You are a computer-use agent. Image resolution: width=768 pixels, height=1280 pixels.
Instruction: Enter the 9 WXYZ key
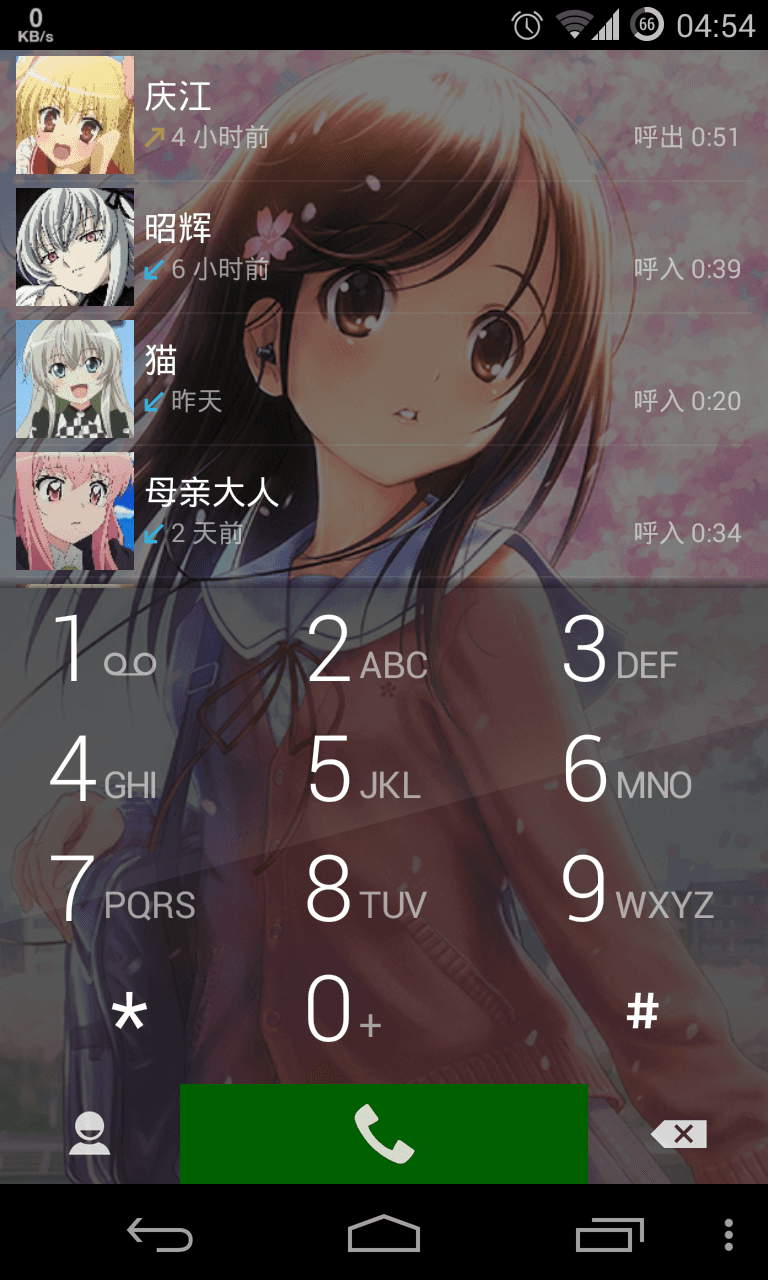[x=637, y=890]
